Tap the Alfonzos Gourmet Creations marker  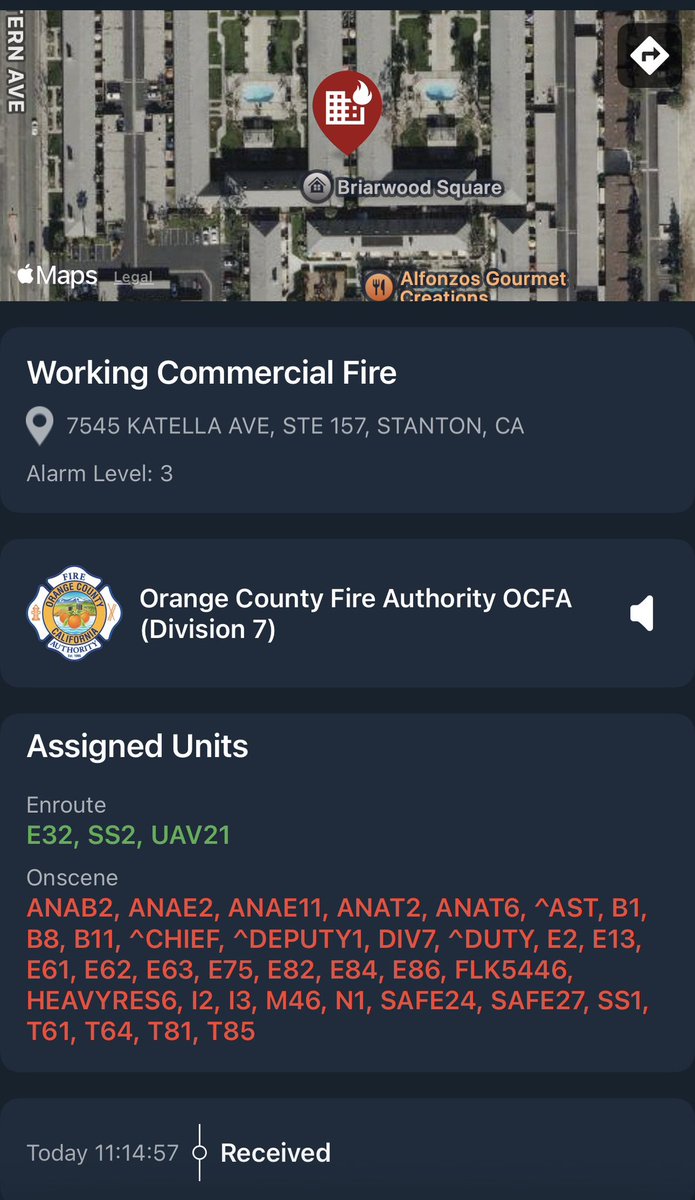point(378,286)
